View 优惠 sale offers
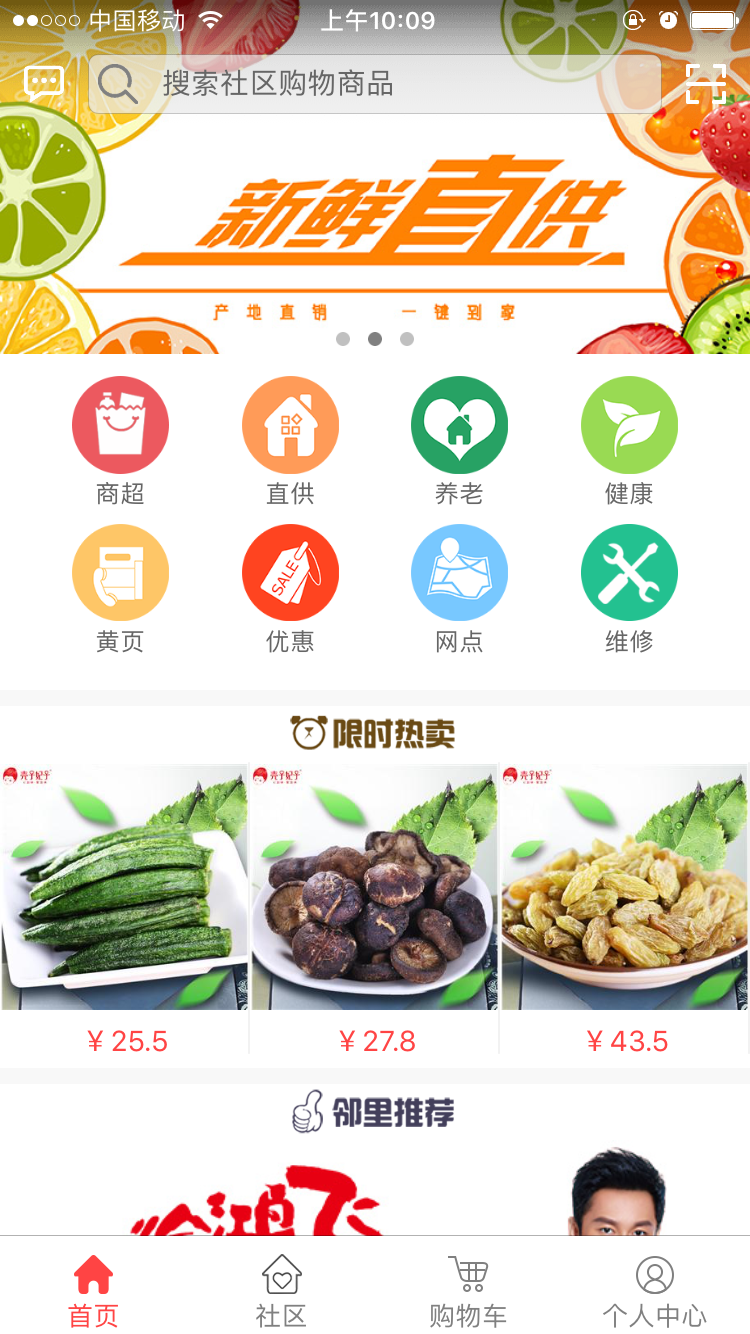 (290, 573)
